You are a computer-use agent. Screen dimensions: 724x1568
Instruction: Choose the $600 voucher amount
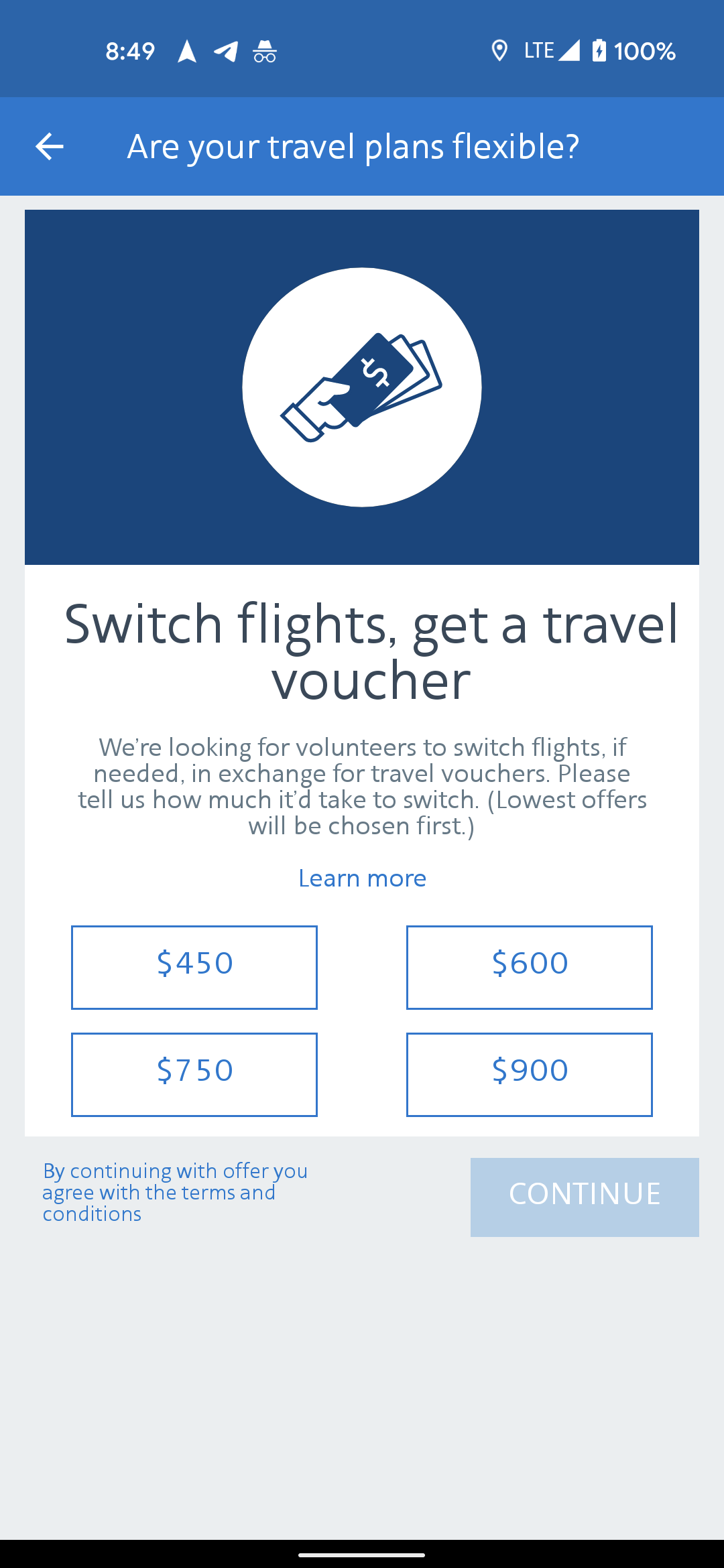coord(529,967)
